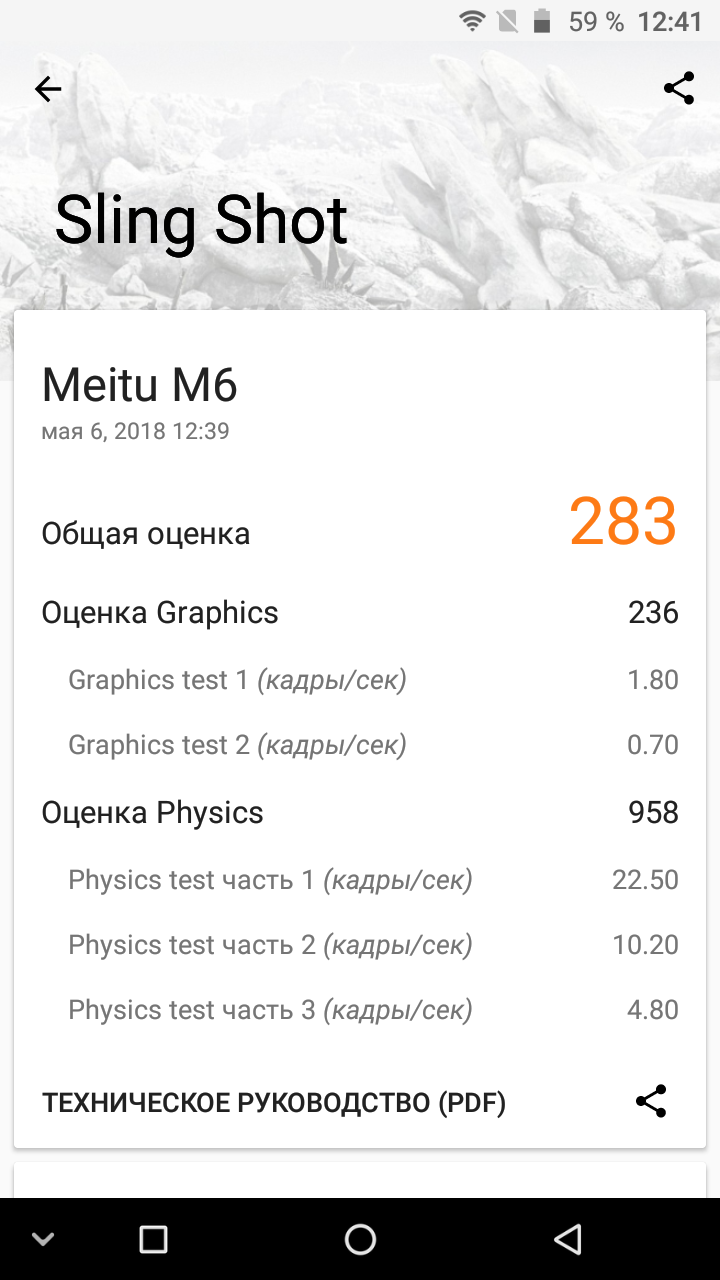Tap the system back triangle button
This screenshot has width=720, height=1280.
click(x=567, y=1240)
